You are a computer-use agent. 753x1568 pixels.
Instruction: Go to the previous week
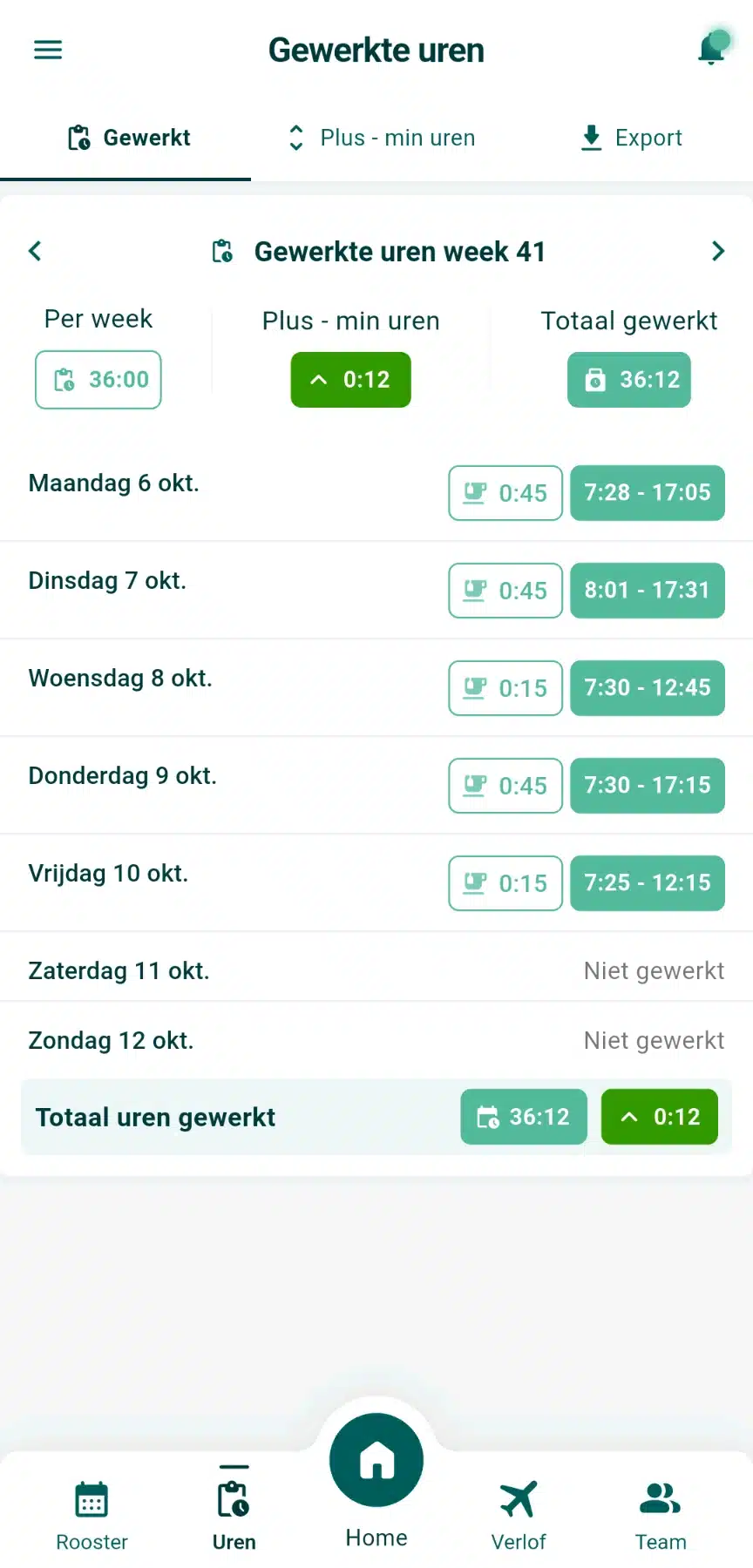pyautogui.click(x=35, y=251)
